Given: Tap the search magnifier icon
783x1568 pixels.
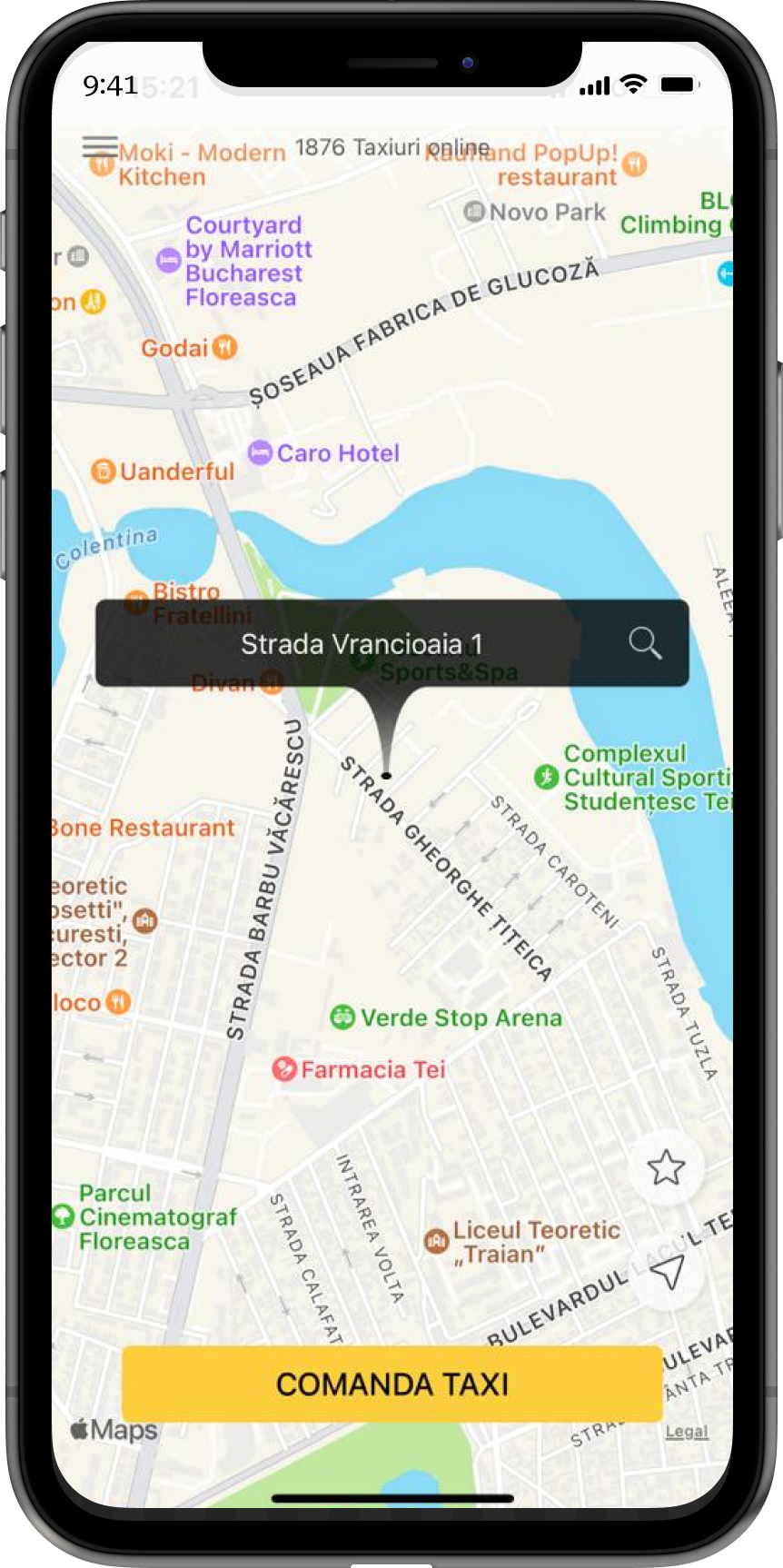Looking at the screenshot, I should tap(645, 643).
